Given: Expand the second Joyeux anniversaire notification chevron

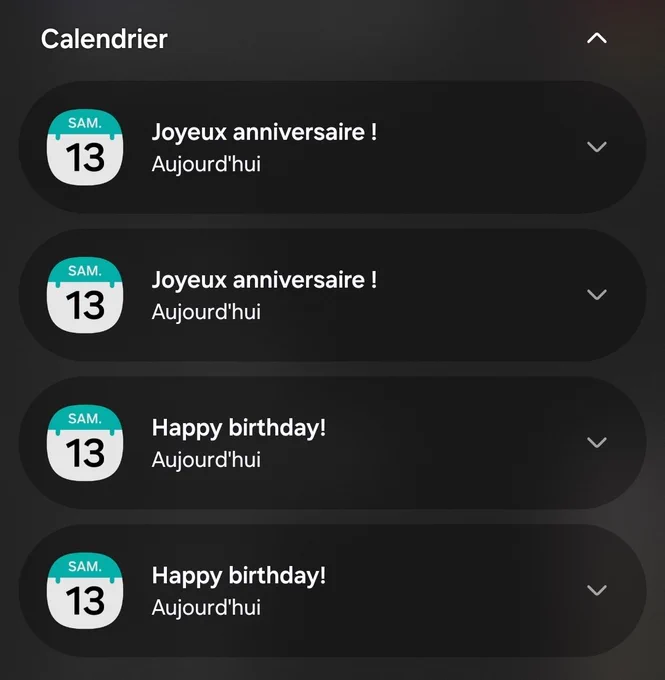Looking at the screenshot, I should tap(596, 294).
